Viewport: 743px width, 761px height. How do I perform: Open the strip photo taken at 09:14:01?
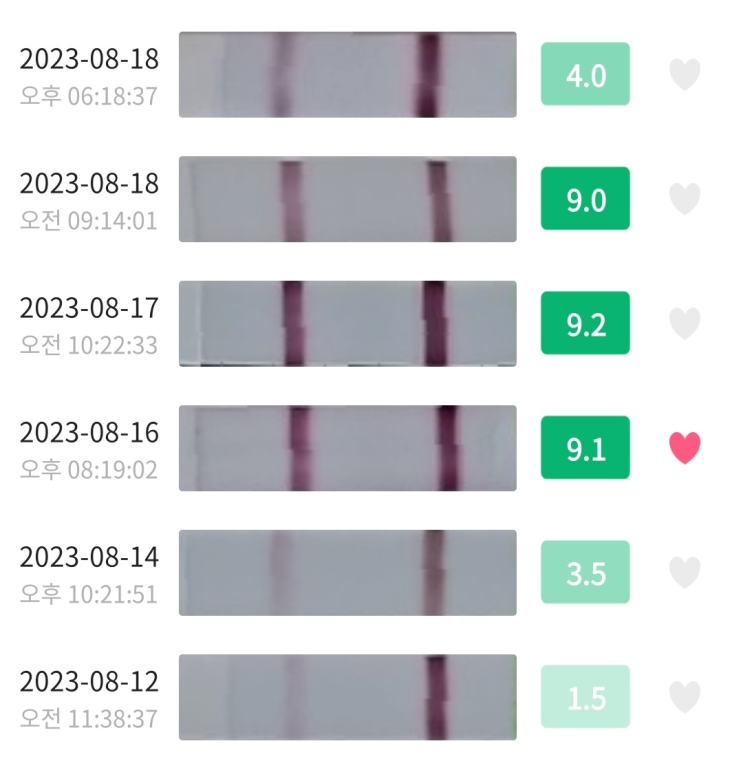point(347,199)
